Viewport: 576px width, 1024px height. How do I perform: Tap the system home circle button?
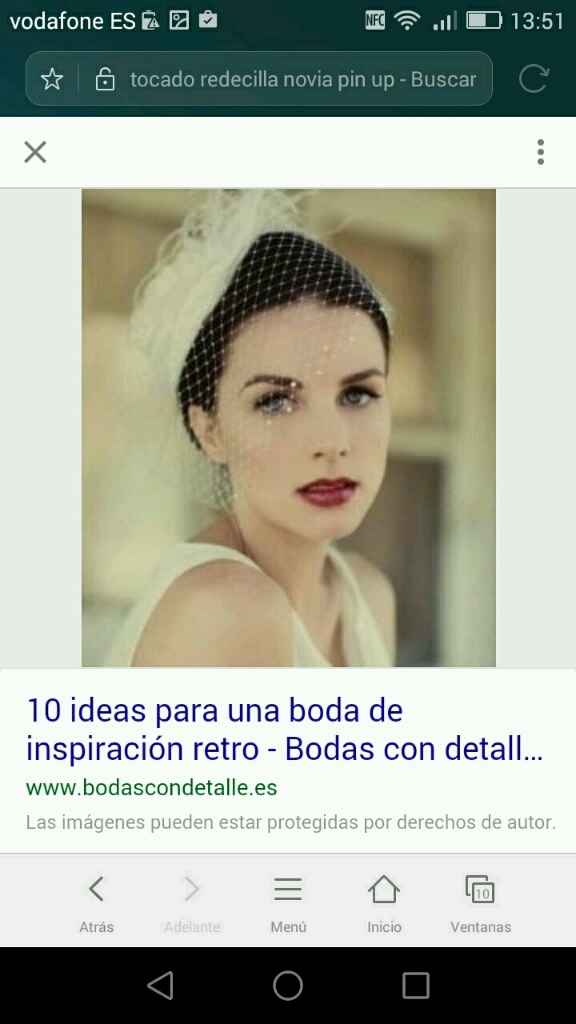pos(288,985)
